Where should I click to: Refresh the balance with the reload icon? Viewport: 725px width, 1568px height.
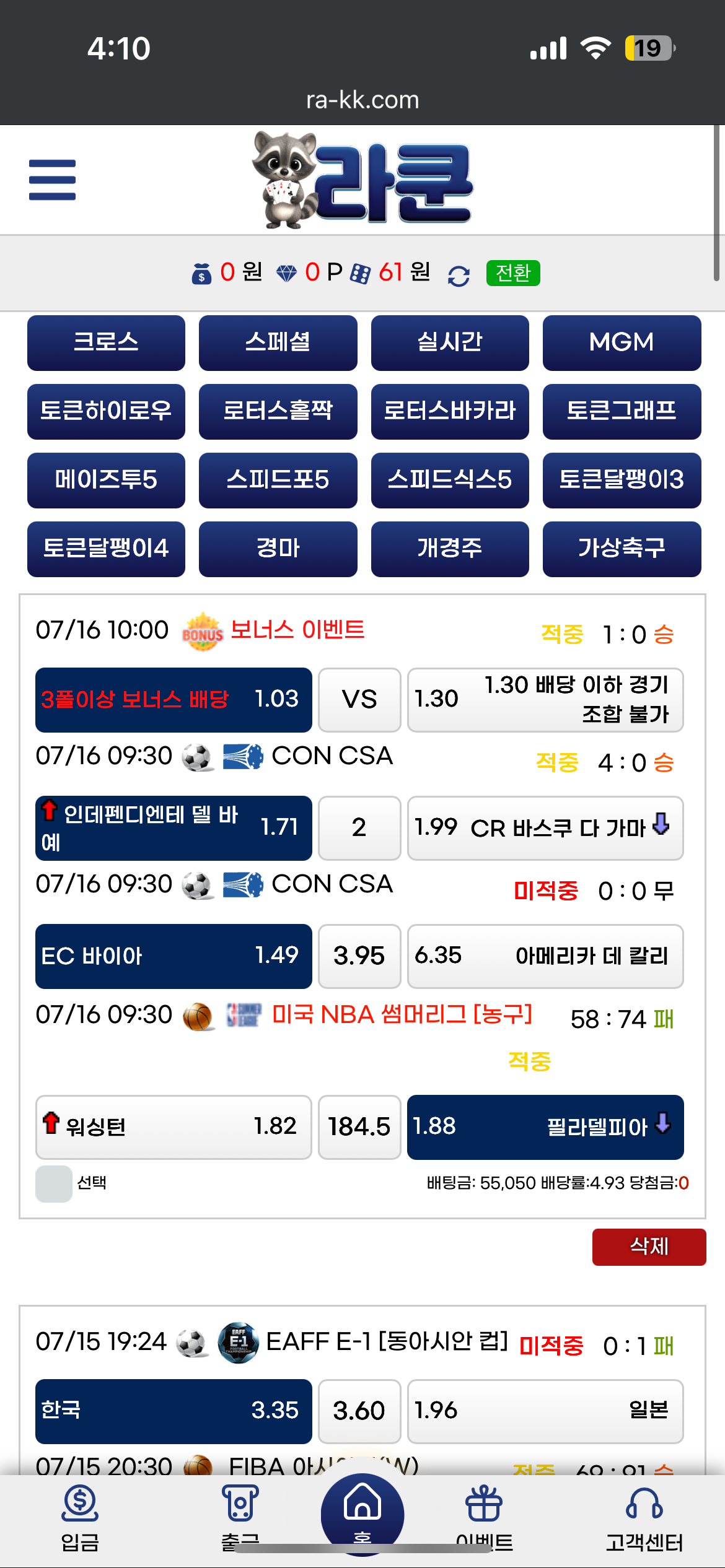pyautogui.click(x=459, y=276)
